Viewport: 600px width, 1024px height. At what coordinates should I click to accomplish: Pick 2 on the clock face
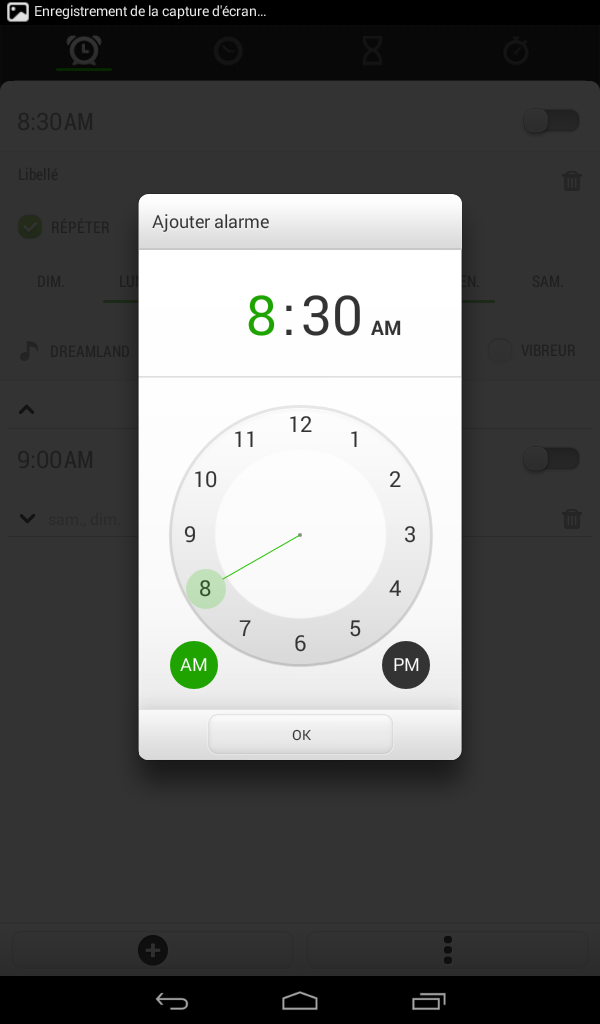coord(395,479)
